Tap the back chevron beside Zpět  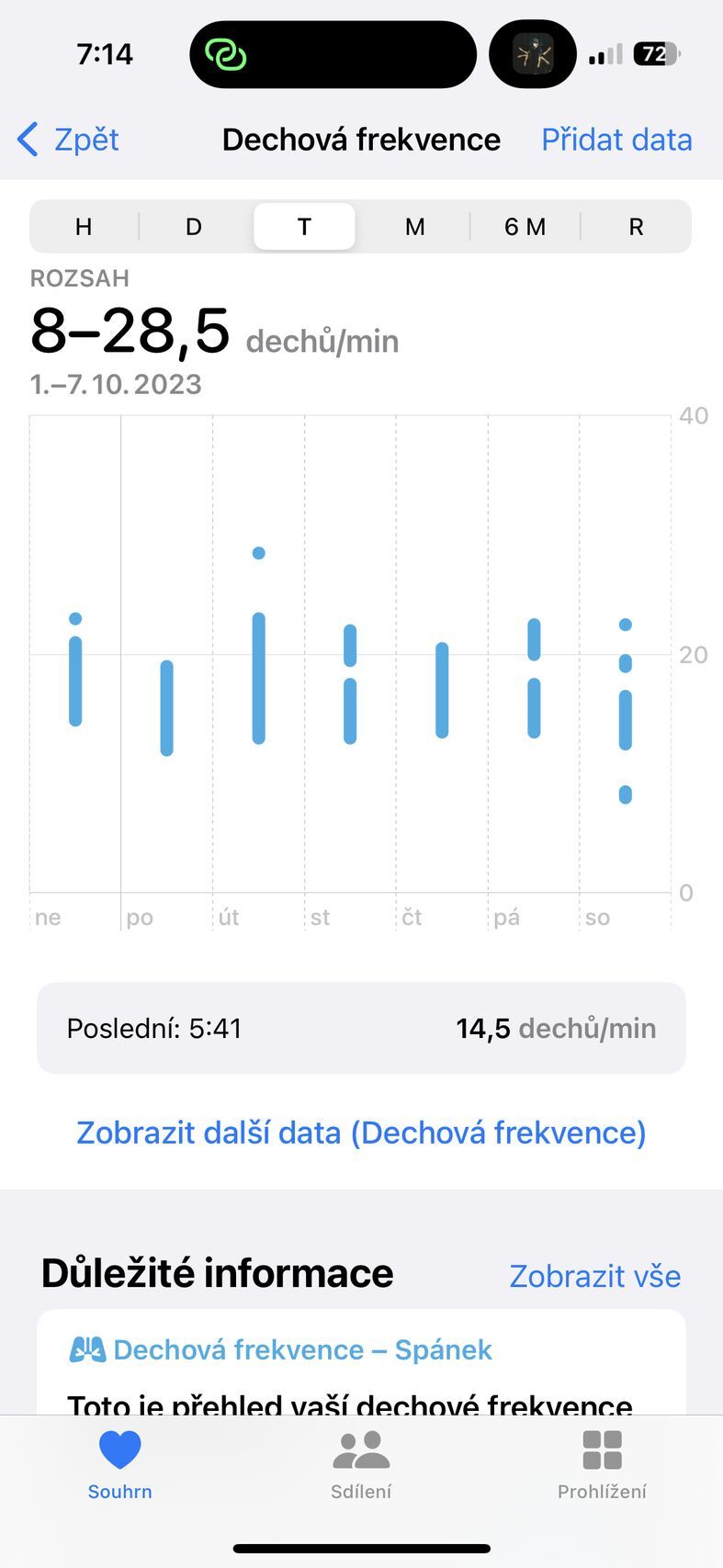(x=28, y=140)
